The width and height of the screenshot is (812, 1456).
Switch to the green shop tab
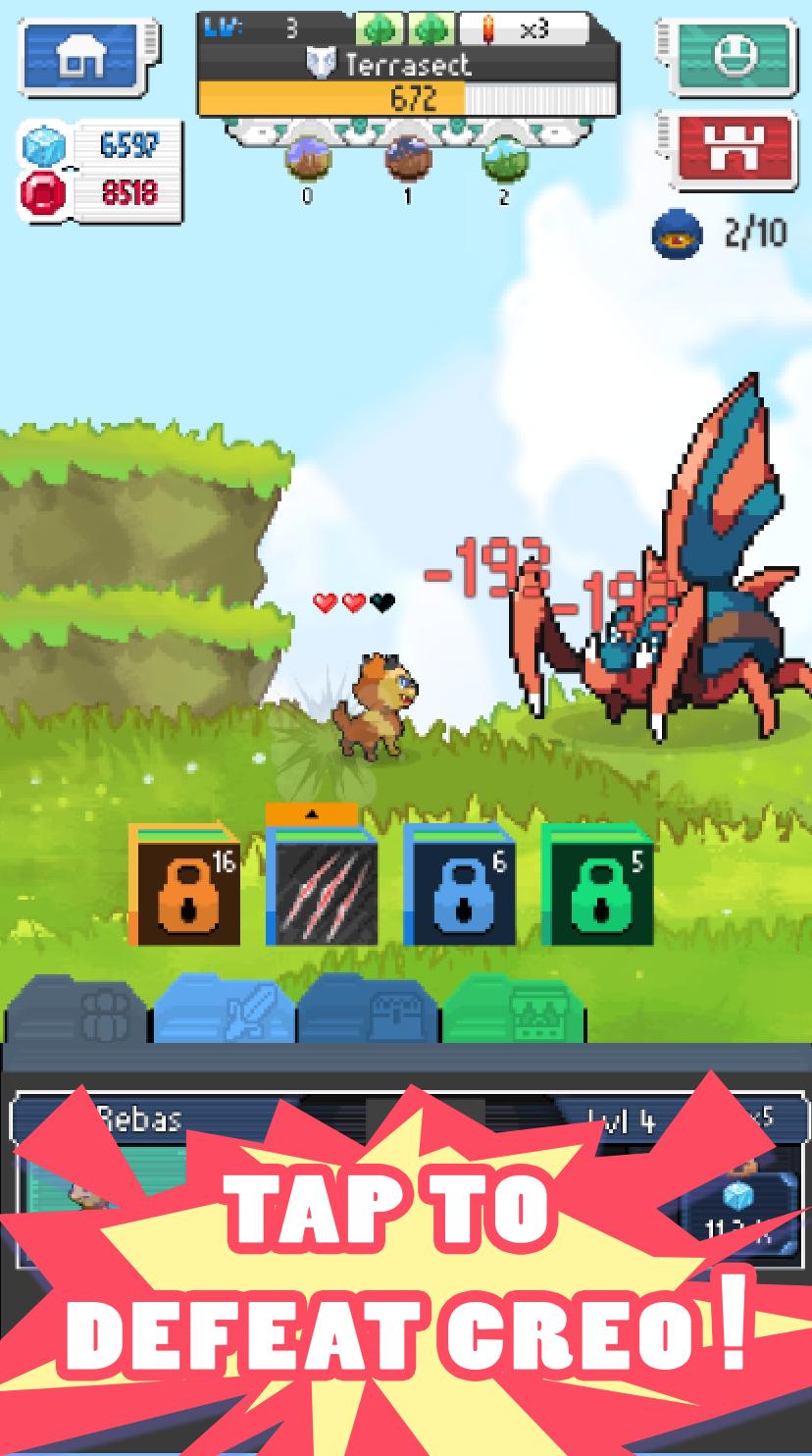coord(515,1013)
